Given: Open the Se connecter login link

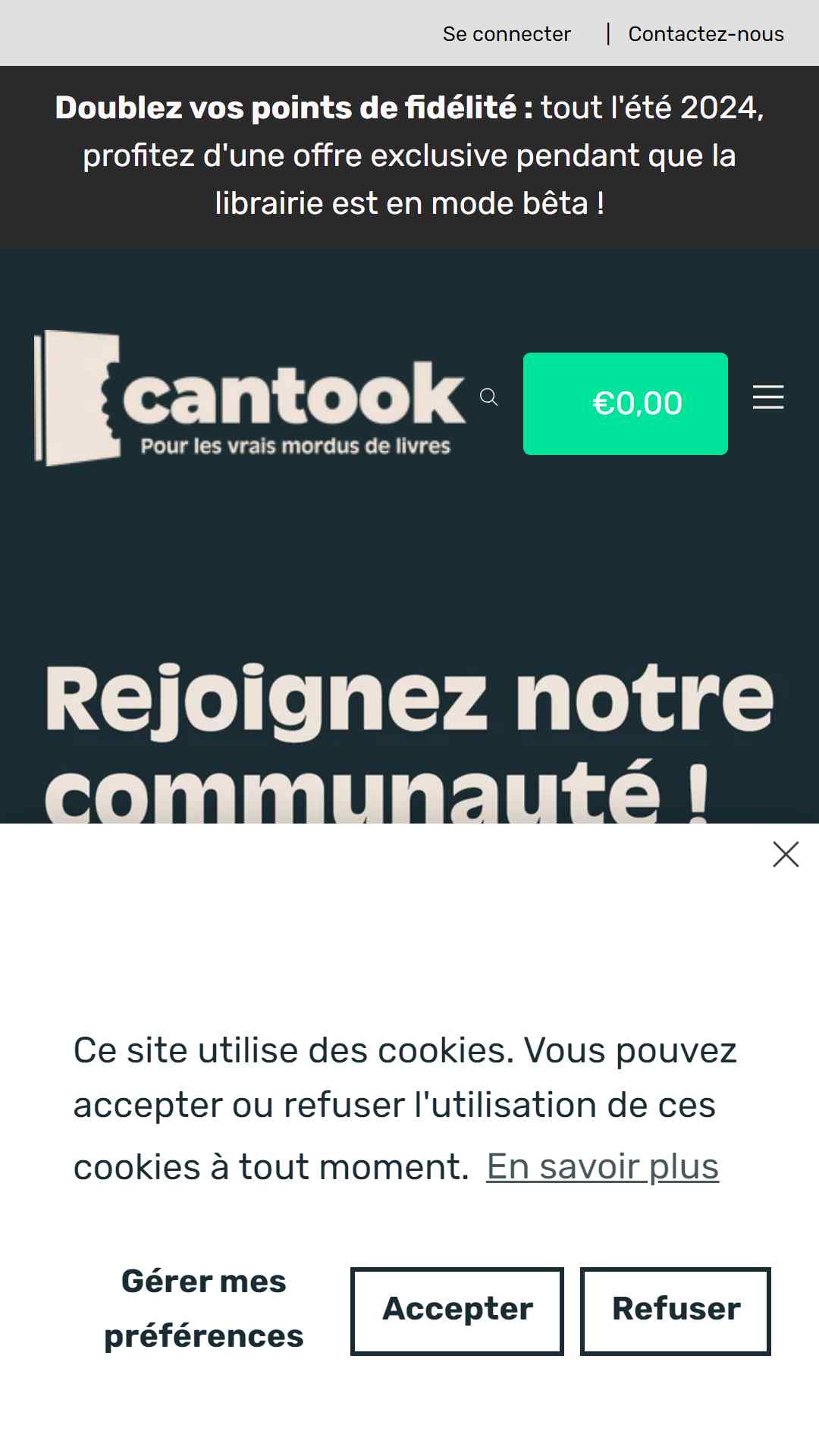Looking at the screenshot, I should coord(507,34).
